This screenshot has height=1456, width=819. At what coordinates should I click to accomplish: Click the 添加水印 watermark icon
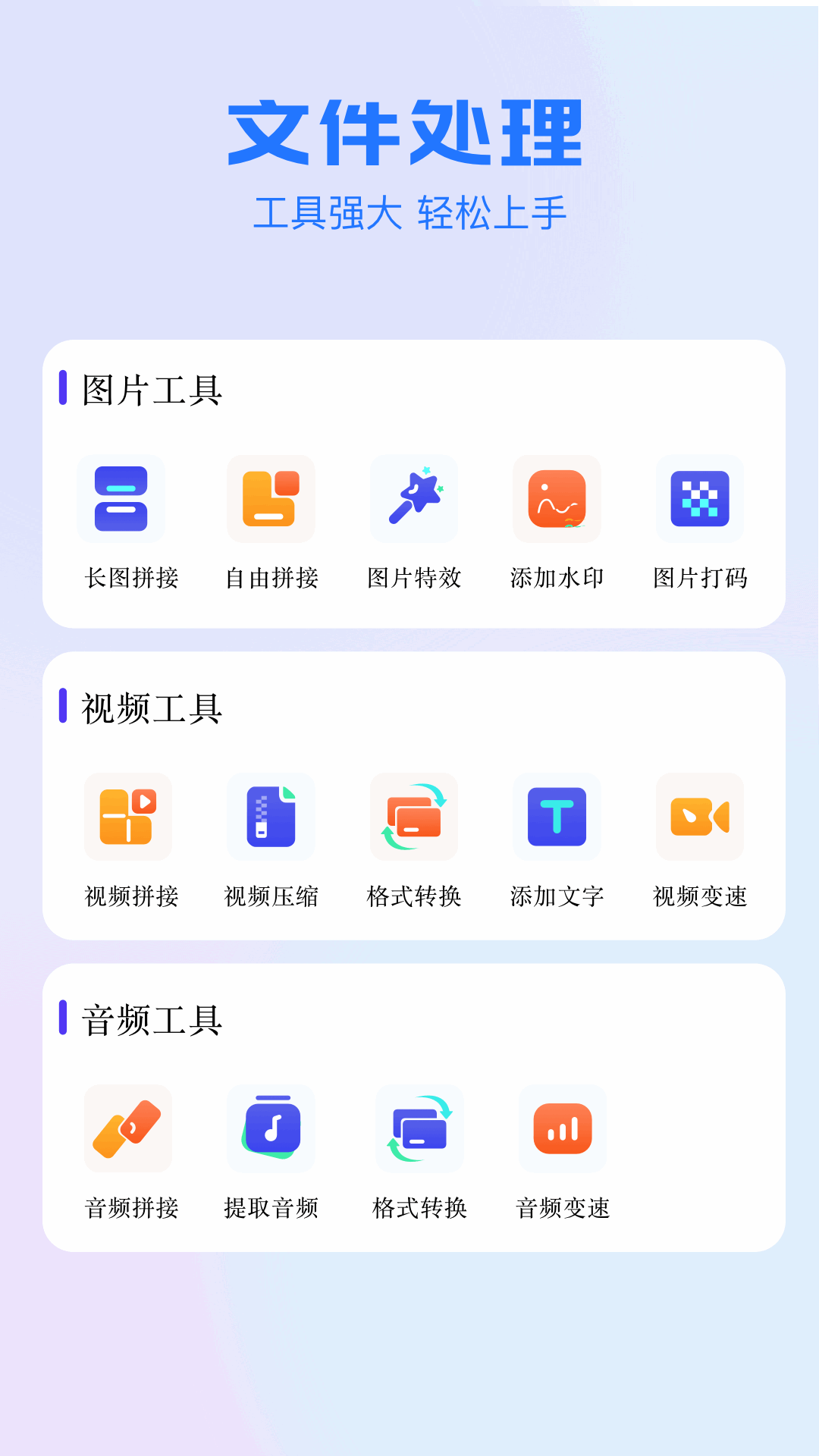[557, 498]
